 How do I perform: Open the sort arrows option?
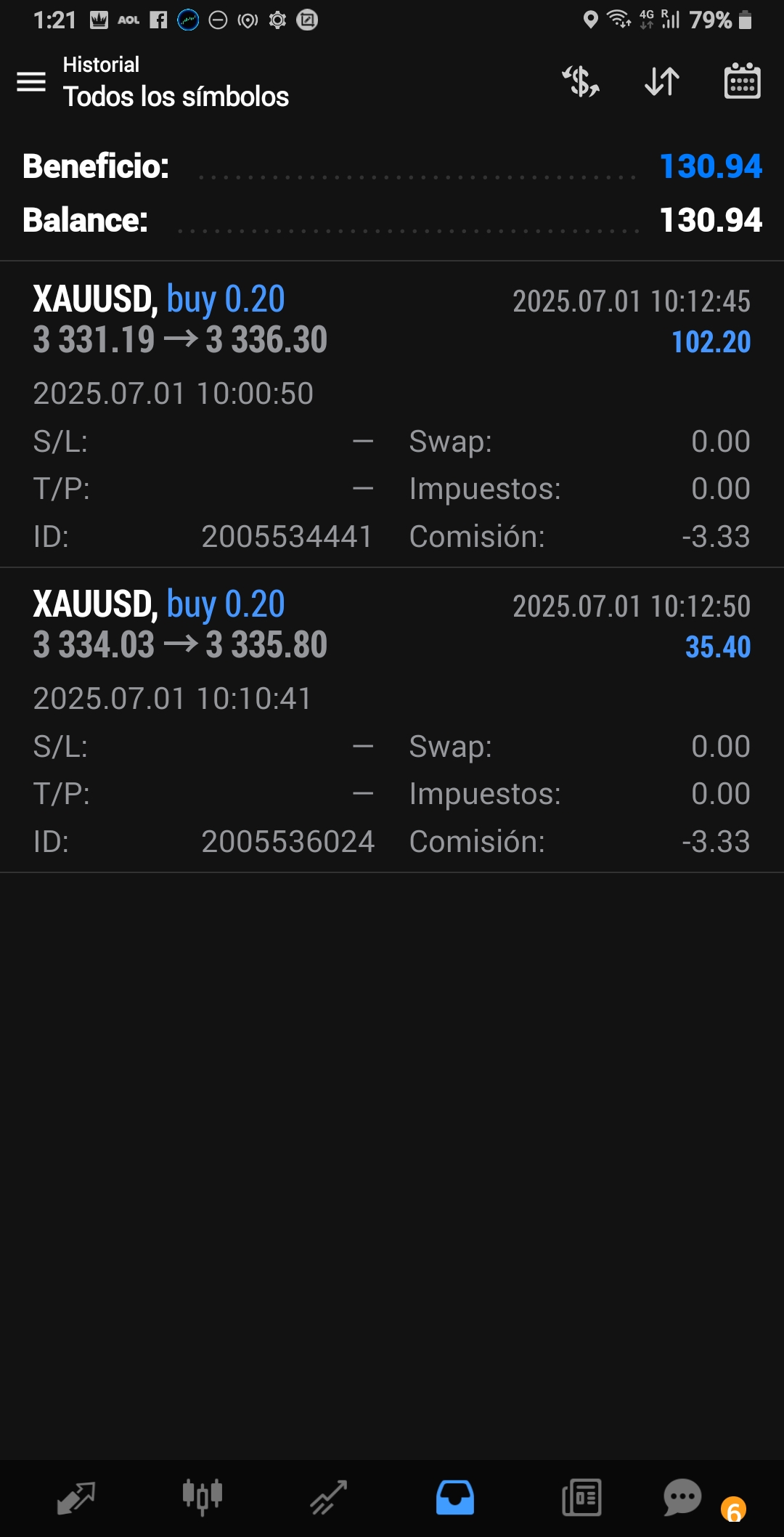coord(662,81)
